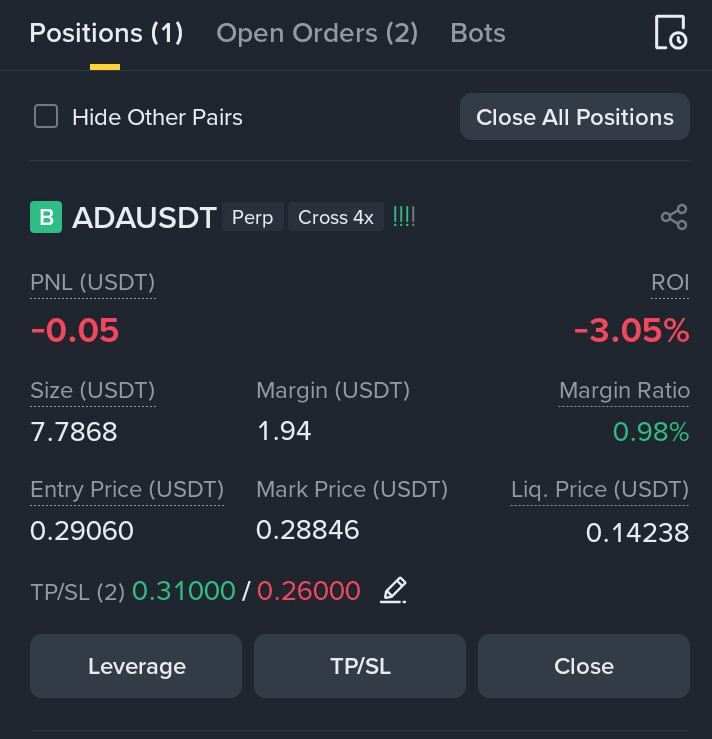Close the ADAUSDT position
Viewport: 712px width, 739px height.
pyautogui.click(x=584, y=665)
